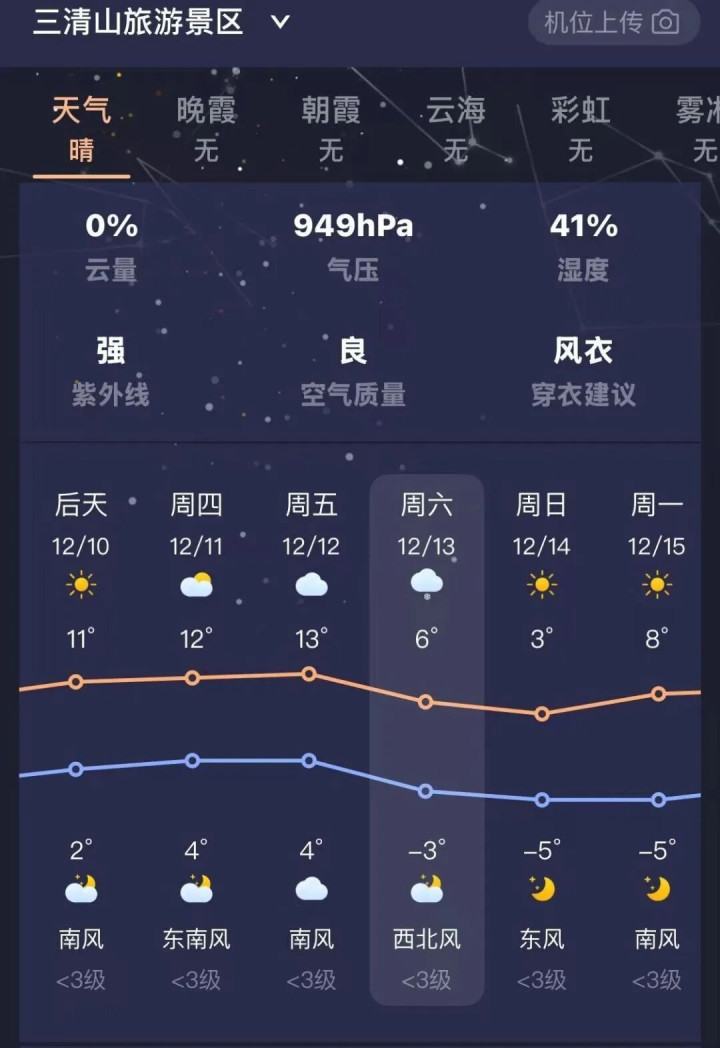The height and width of the screenshot is (1048, 720).
Task: Select the 天气 tab
Action: coord(81,129)
